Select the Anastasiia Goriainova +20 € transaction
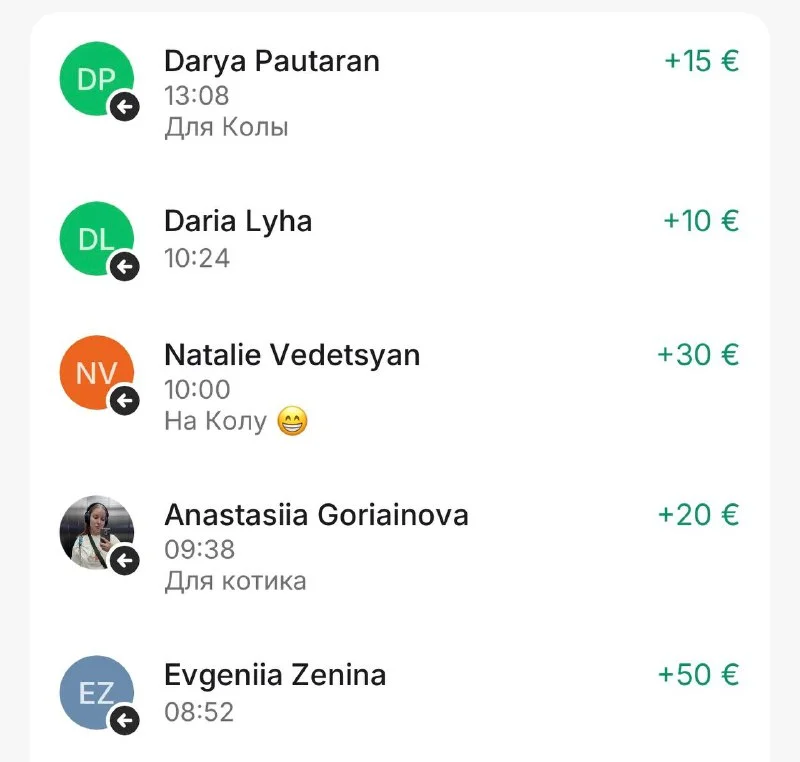This screenshot has width=800, height=762. pyautogui.click(x=400, y=546)
